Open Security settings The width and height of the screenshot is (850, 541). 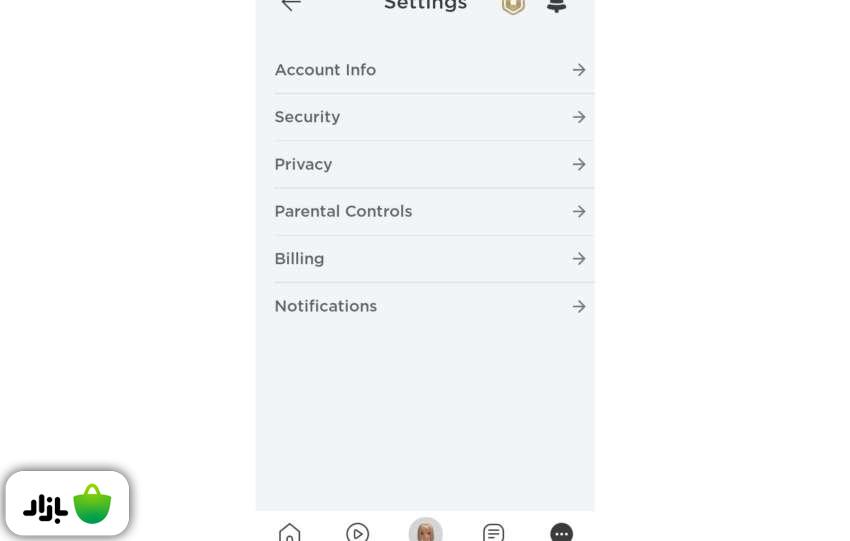click(430, 117)
